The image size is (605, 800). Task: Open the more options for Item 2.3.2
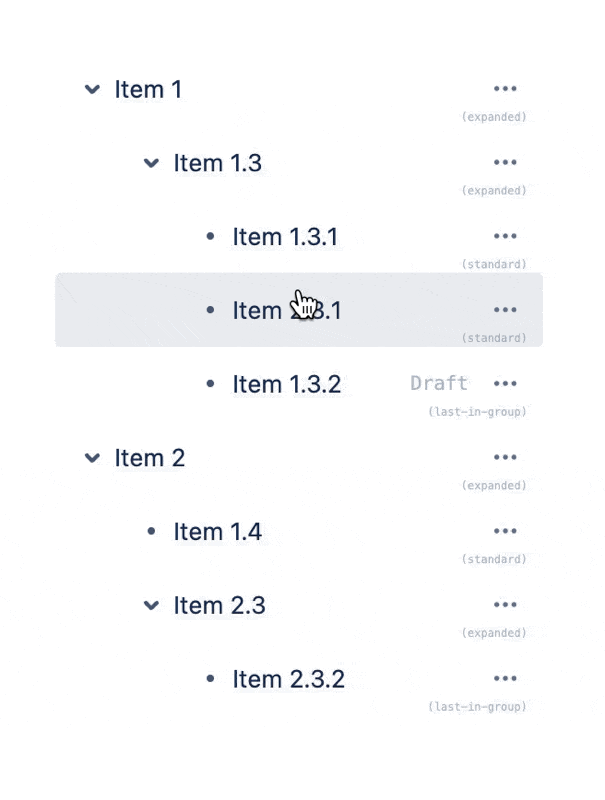505,679
